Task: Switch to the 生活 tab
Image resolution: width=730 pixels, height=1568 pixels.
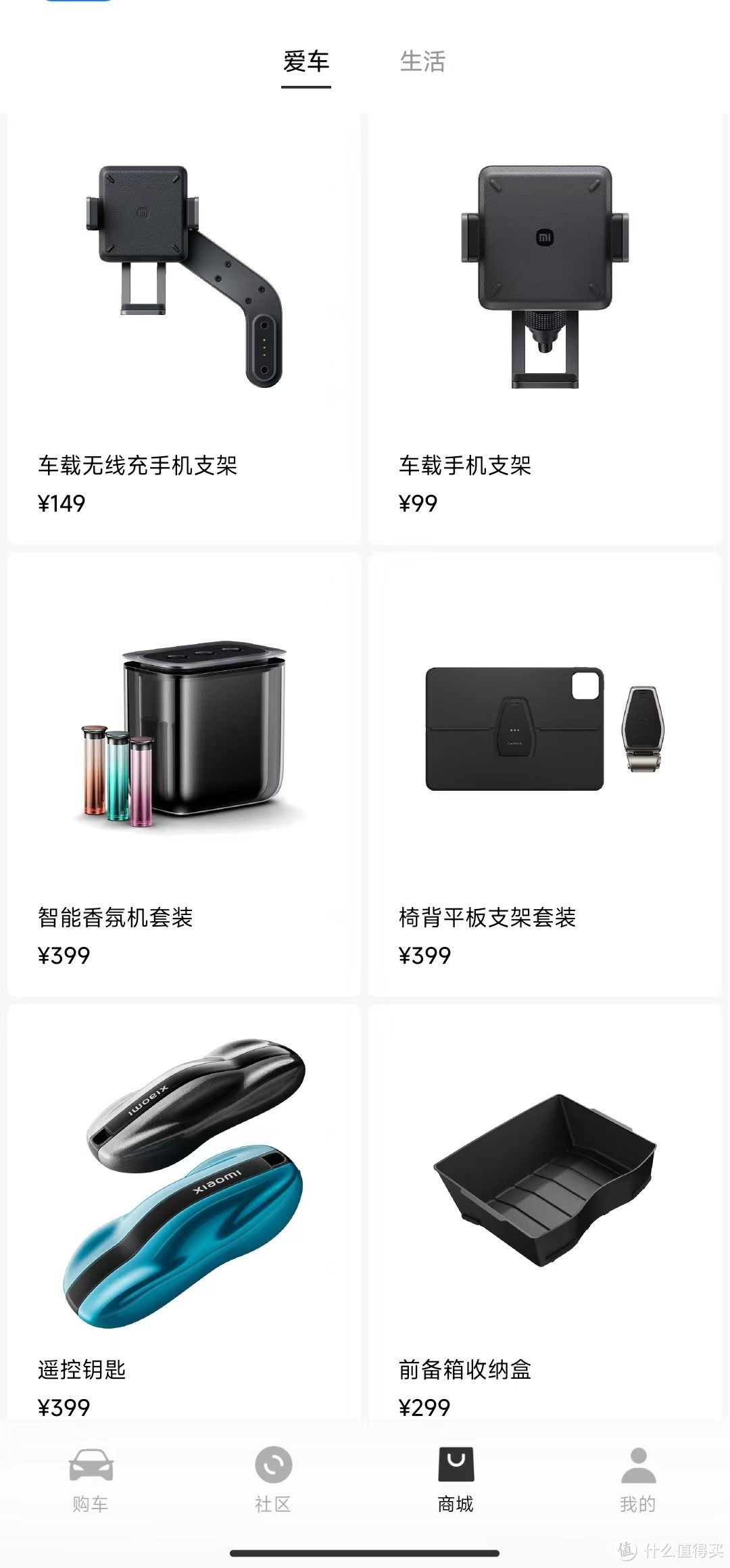Action: pos(422,62)
